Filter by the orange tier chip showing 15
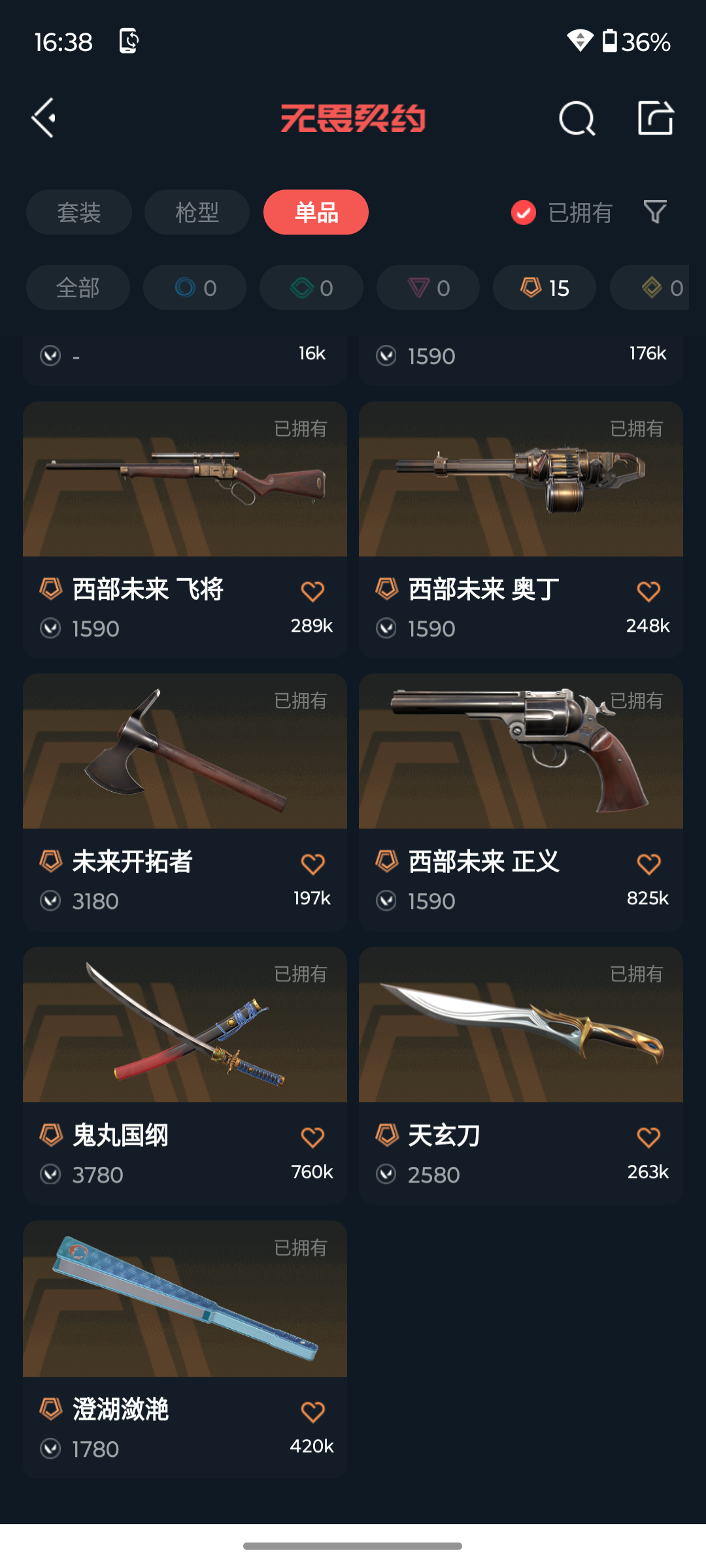Image resolution: width=706 pixels, height=1568 pixels. pyautogui.click(x=544, y=287)
